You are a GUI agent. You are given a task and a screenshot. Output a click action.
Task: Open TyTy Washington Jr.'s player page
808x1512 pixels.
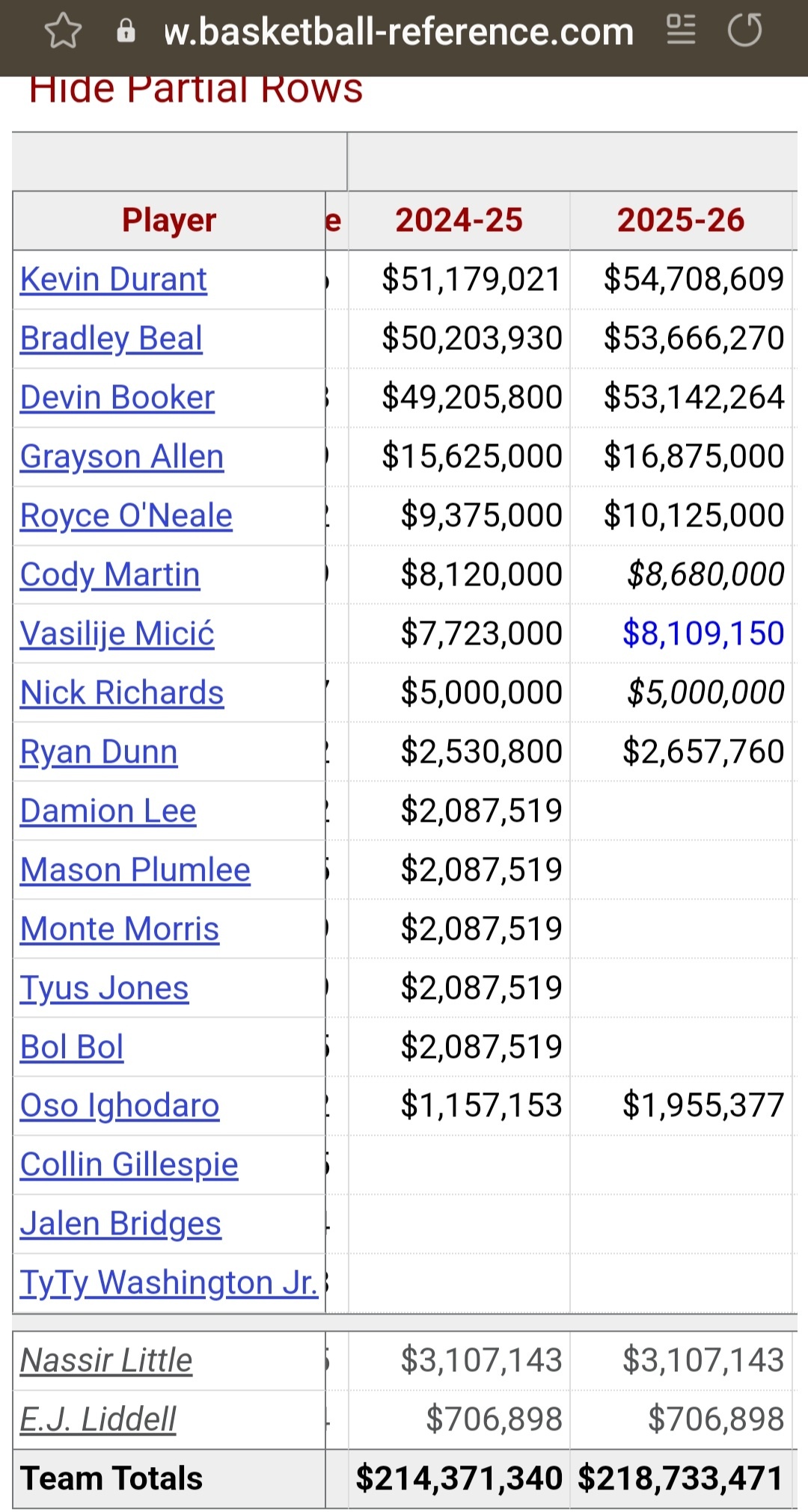169,1283
